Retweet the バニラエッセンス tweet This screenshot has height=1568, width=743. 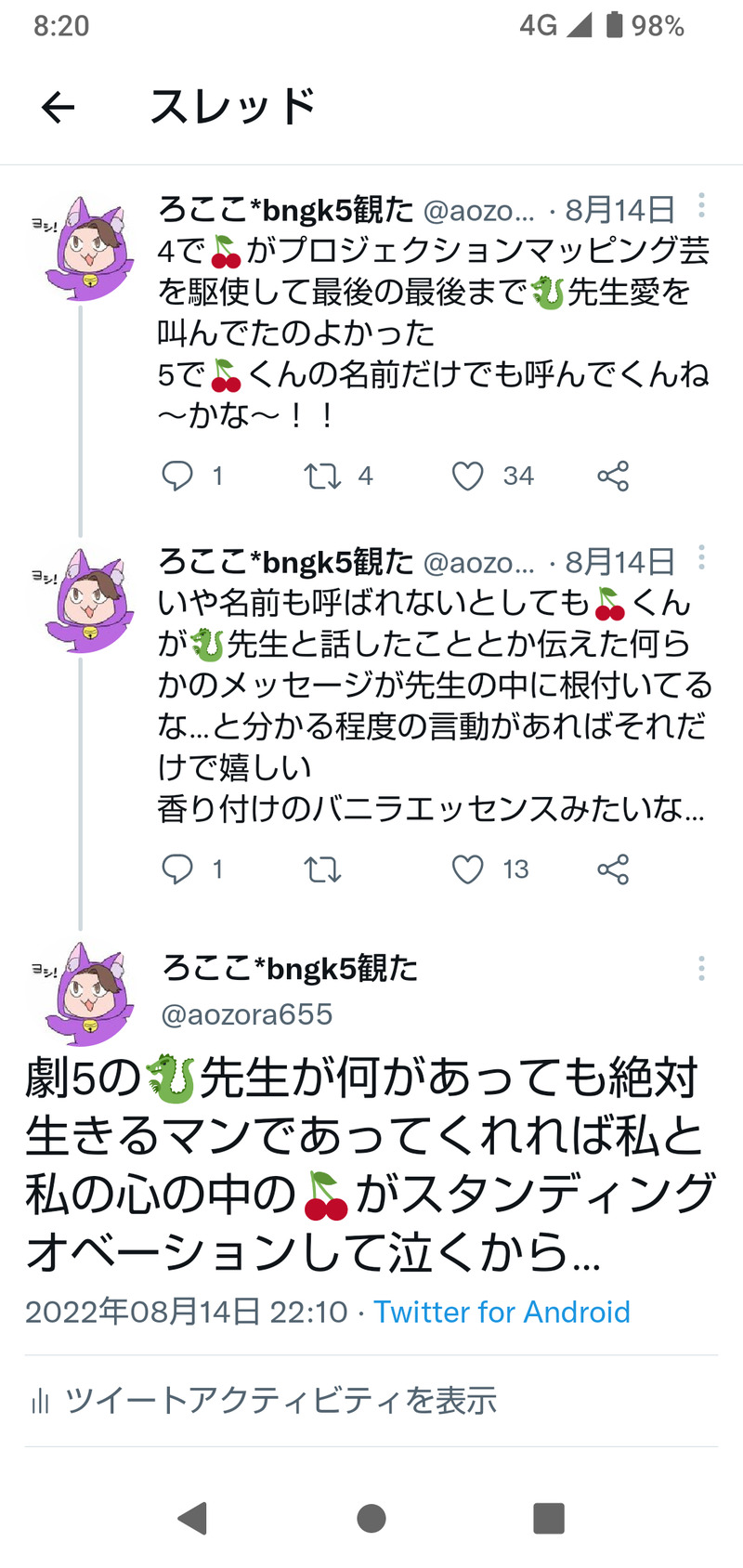click(x=322, y=869)
